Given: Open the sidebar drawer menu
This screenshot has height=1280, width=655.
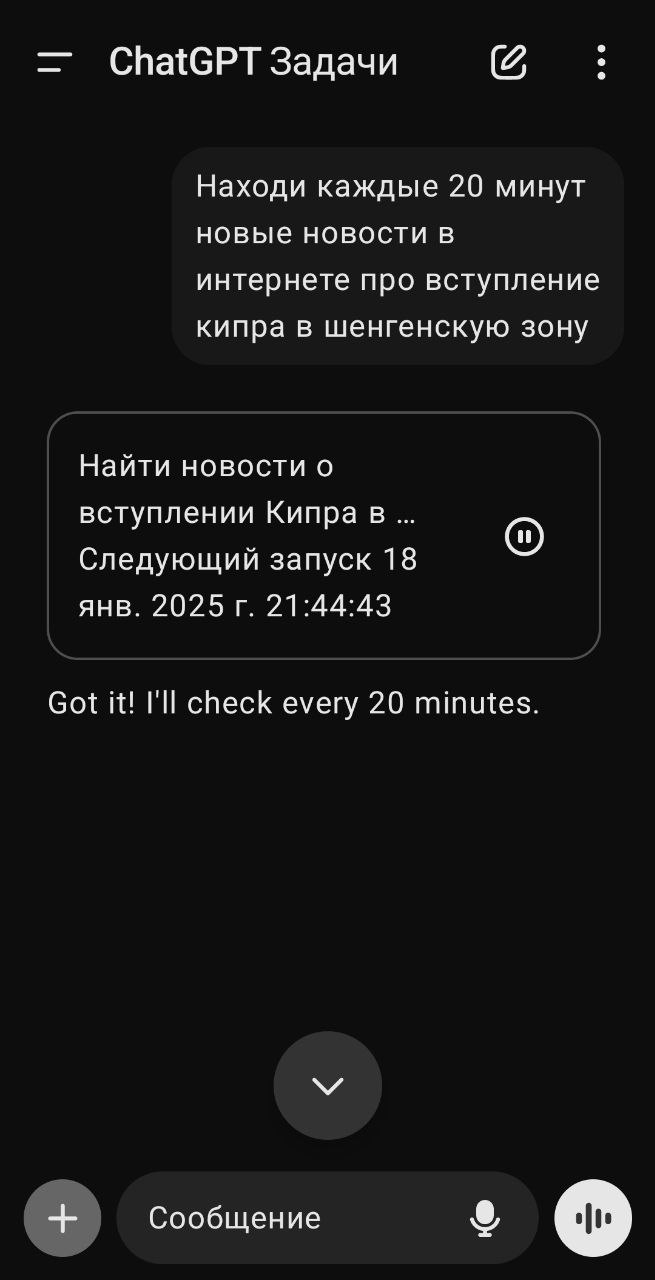Looking at the screenshot, I should coord(55,62).
